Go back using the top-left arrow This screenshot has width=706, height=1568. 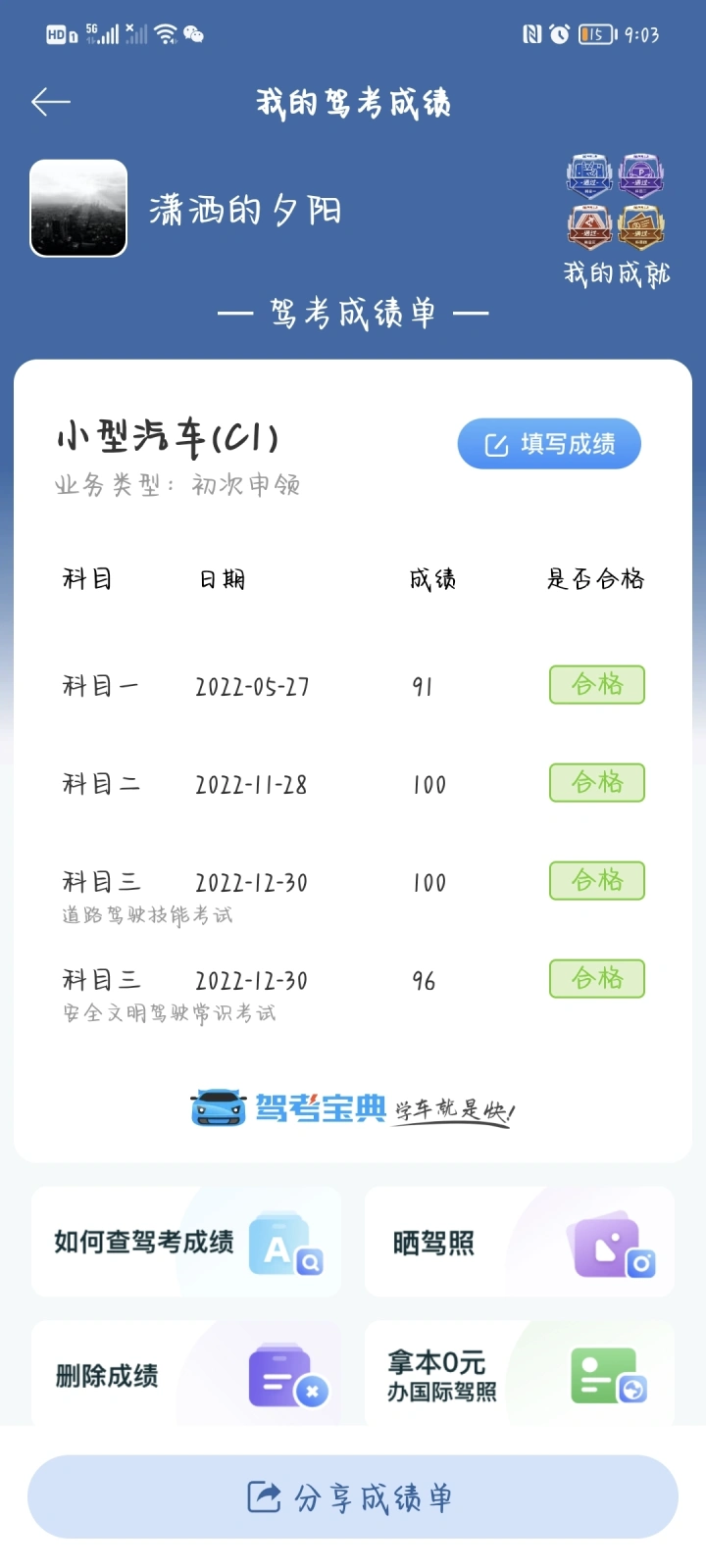[51, 102]
